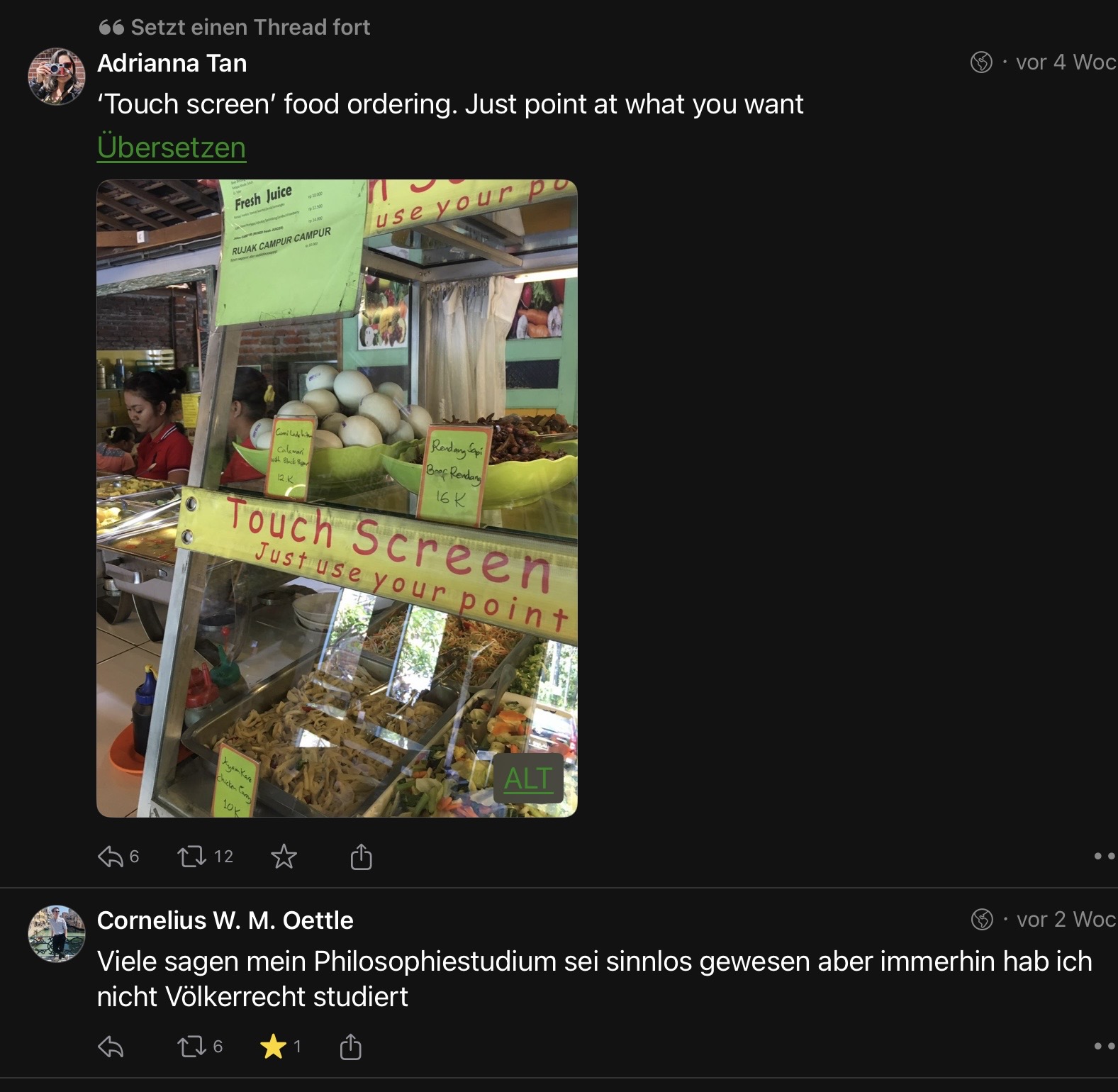Share Cornelius W. M. Oettle's post
The width and height of the screenshot is (1118, 1092).
pyautogui.click(x=351, y=1047)
